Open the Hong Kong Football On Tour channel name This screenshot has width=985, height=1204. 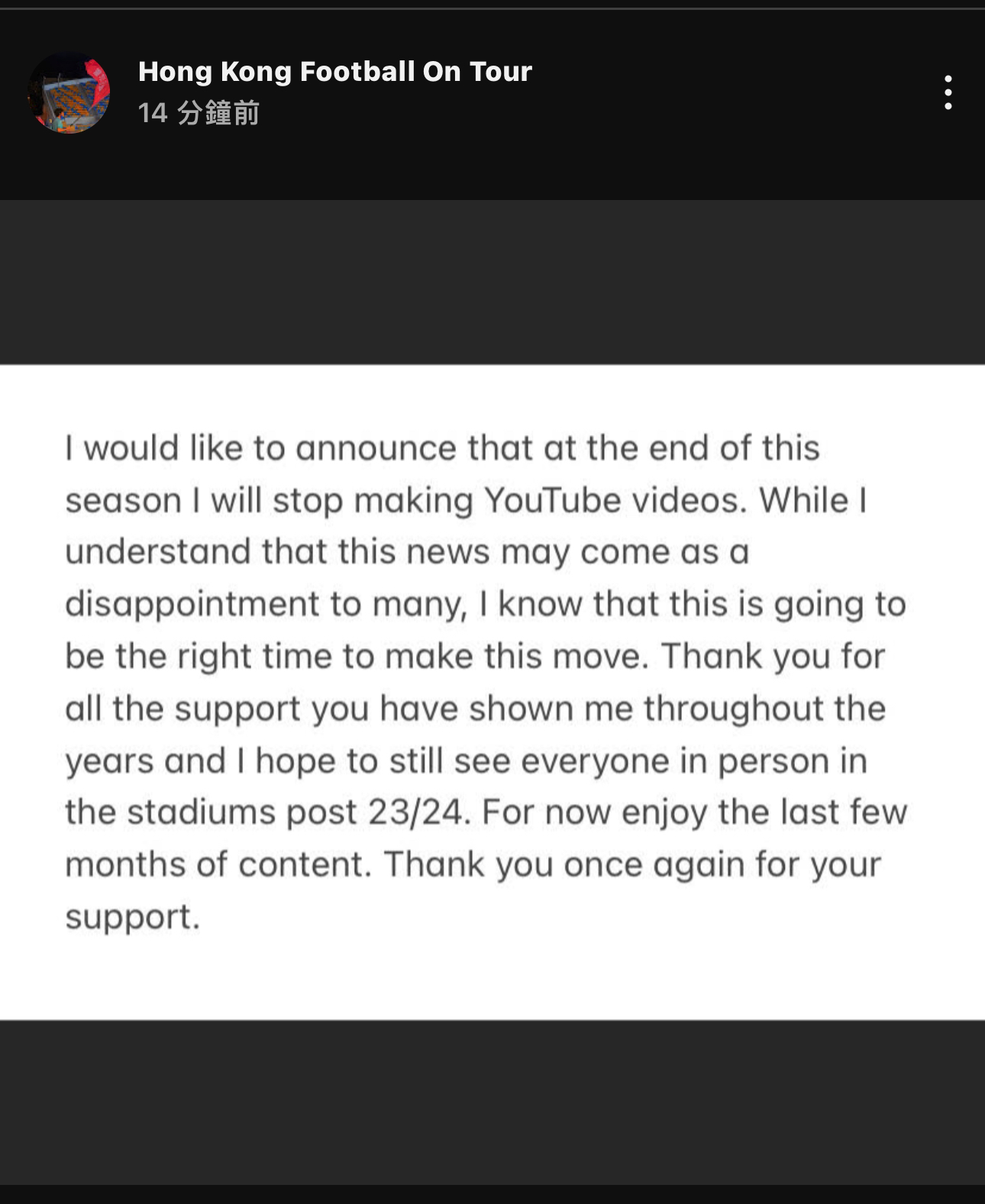click(x=334, y=71)
